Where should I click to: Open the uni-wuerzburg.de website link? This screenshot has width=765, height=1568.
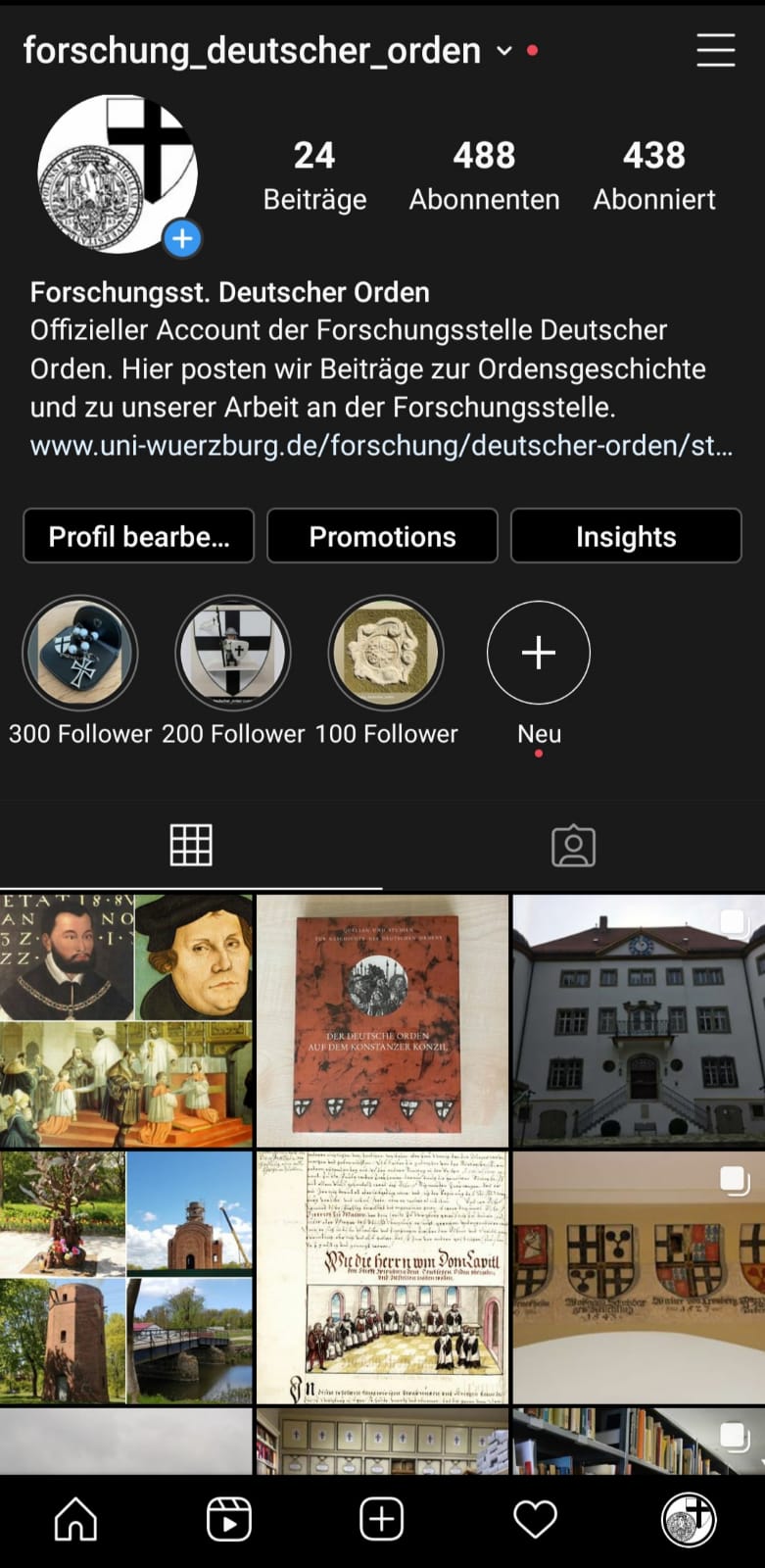[x=381, y=446]
